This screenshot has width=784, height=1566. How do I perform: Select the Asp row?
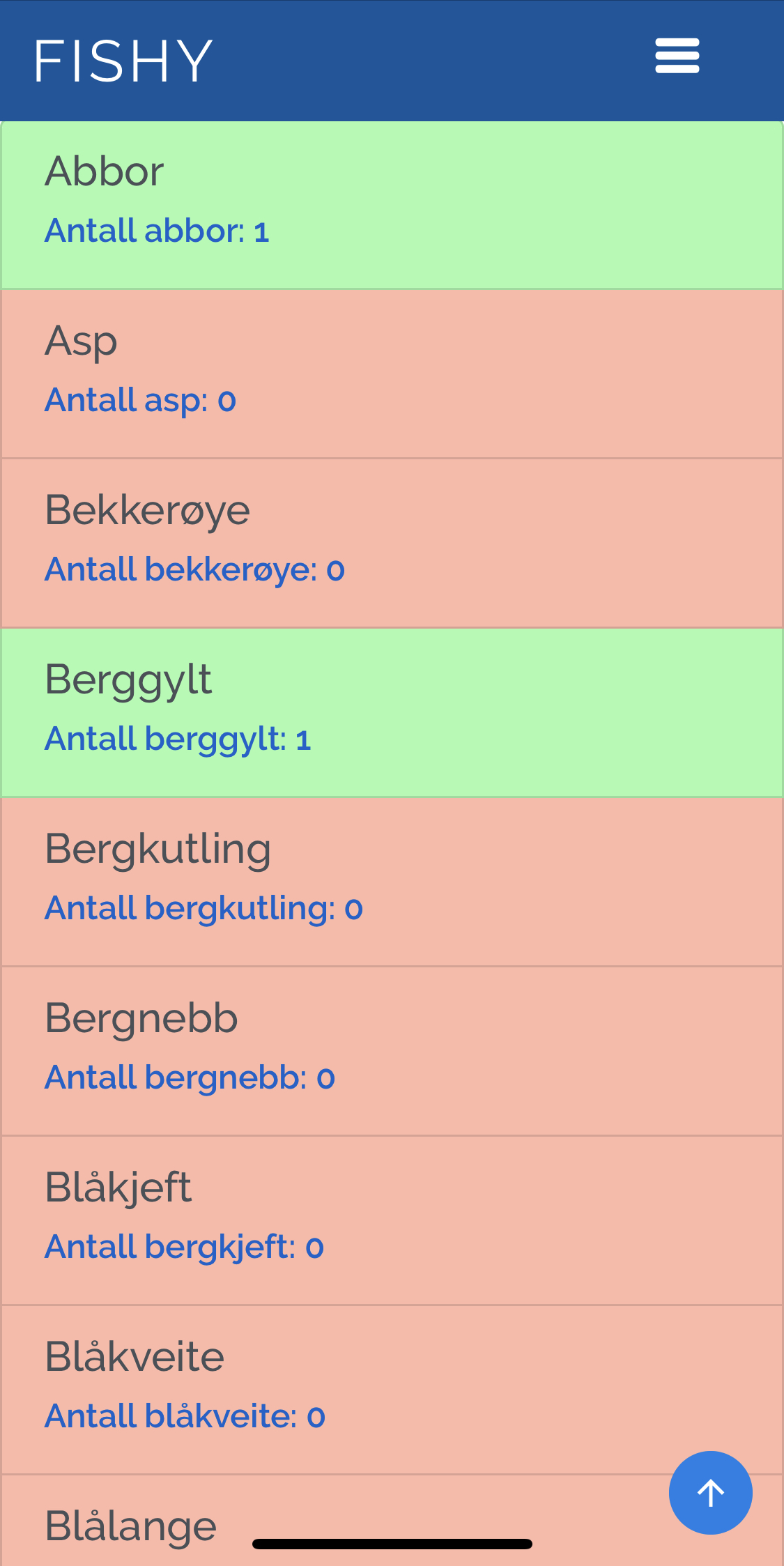click(392, 374)
